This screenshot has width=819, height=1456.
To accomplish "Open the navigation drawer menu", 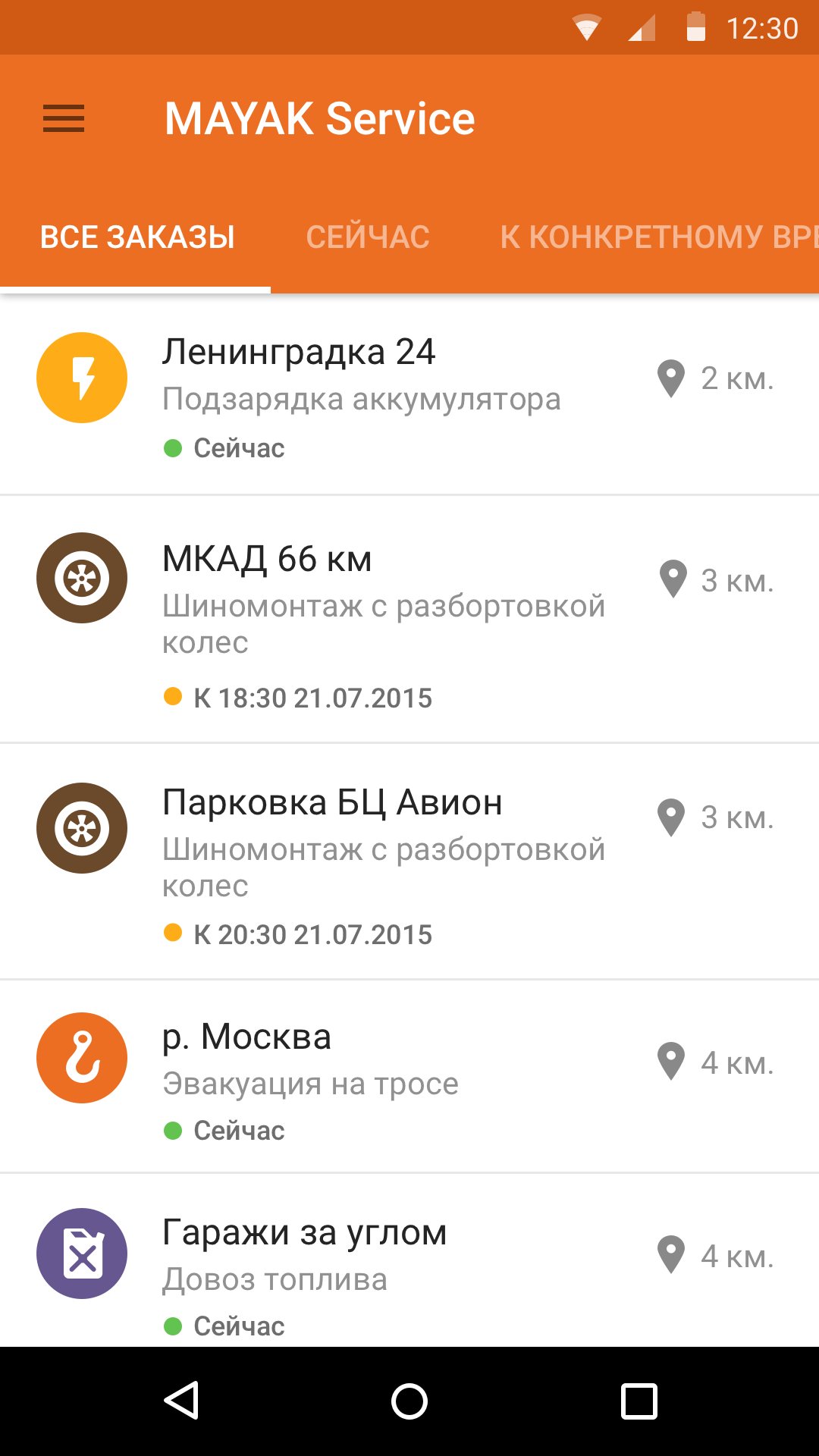I will [x=64, y=119].
